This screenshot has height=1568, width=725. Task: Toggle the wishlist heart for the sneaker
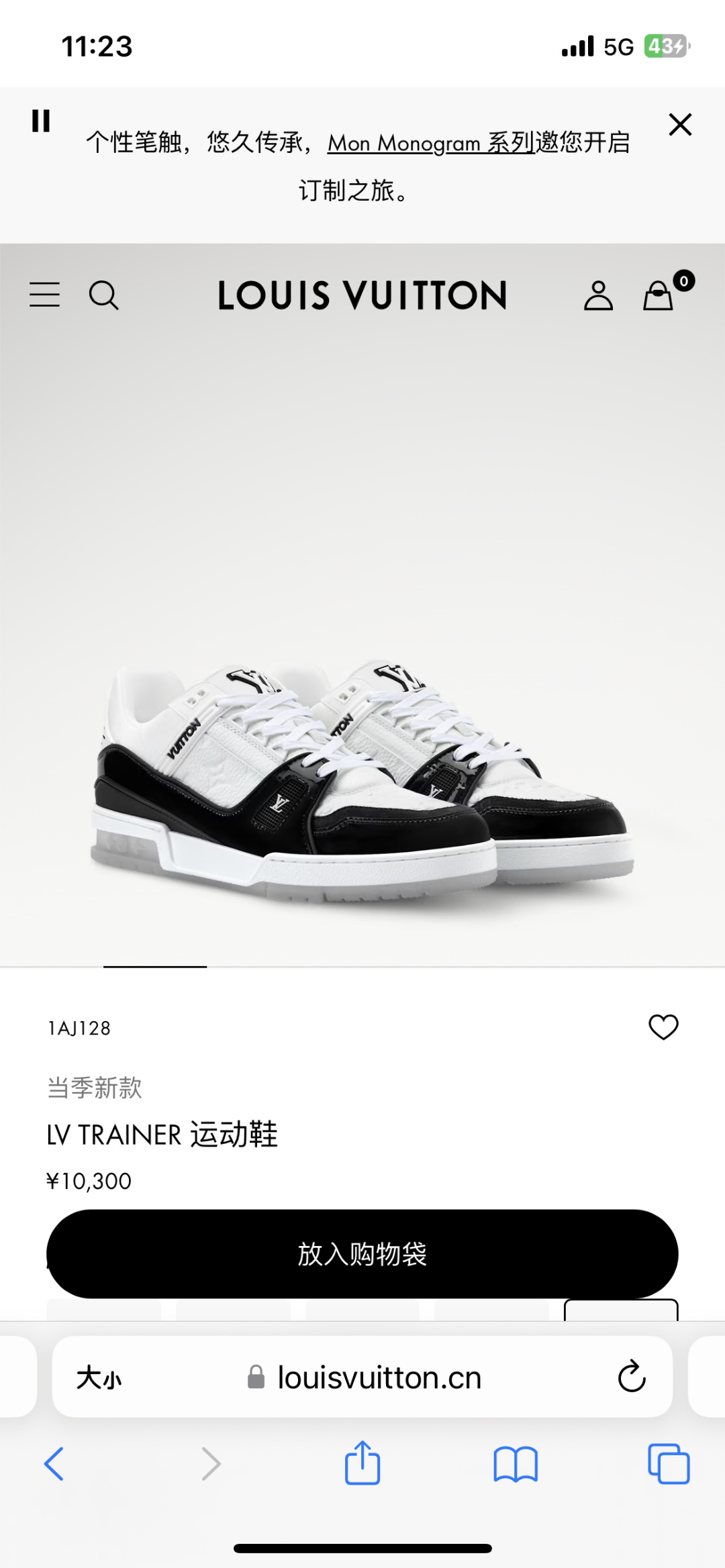pos(664,1027)
